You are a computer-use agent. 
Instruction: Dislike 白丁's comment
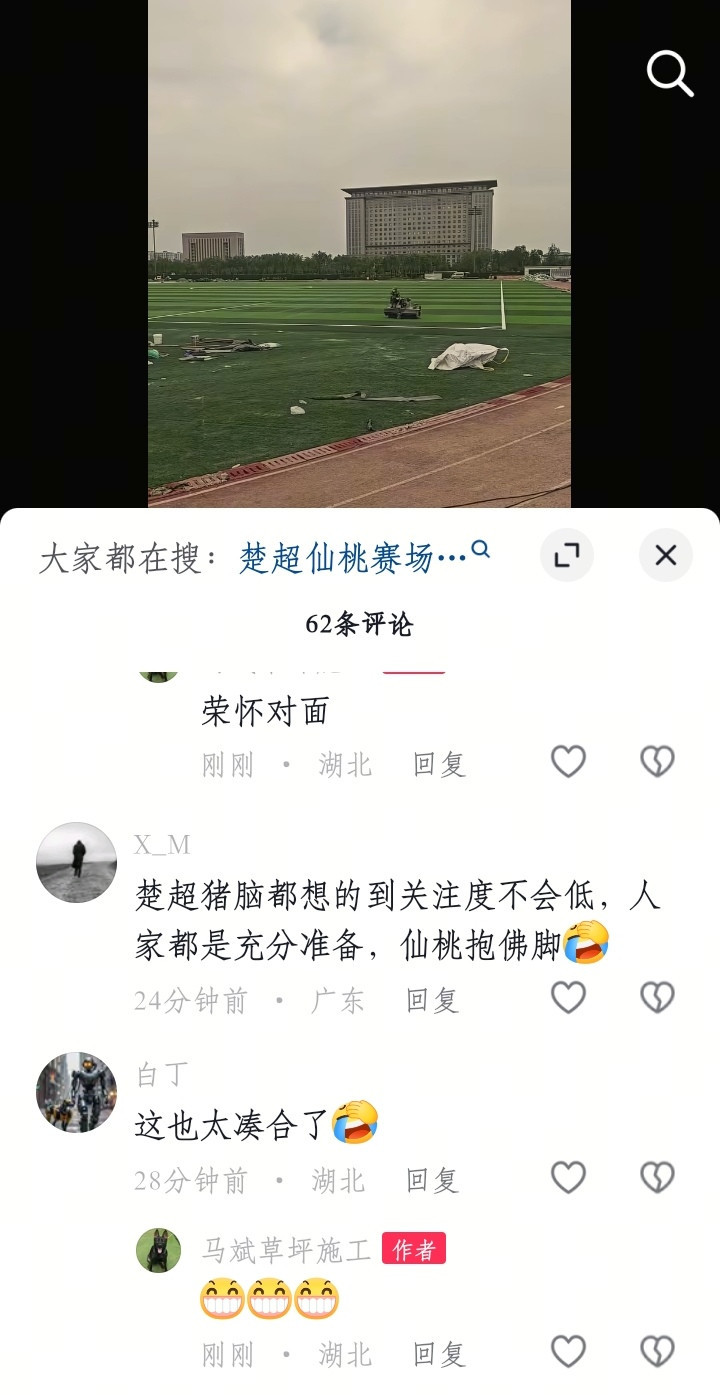pos(657,1178)
